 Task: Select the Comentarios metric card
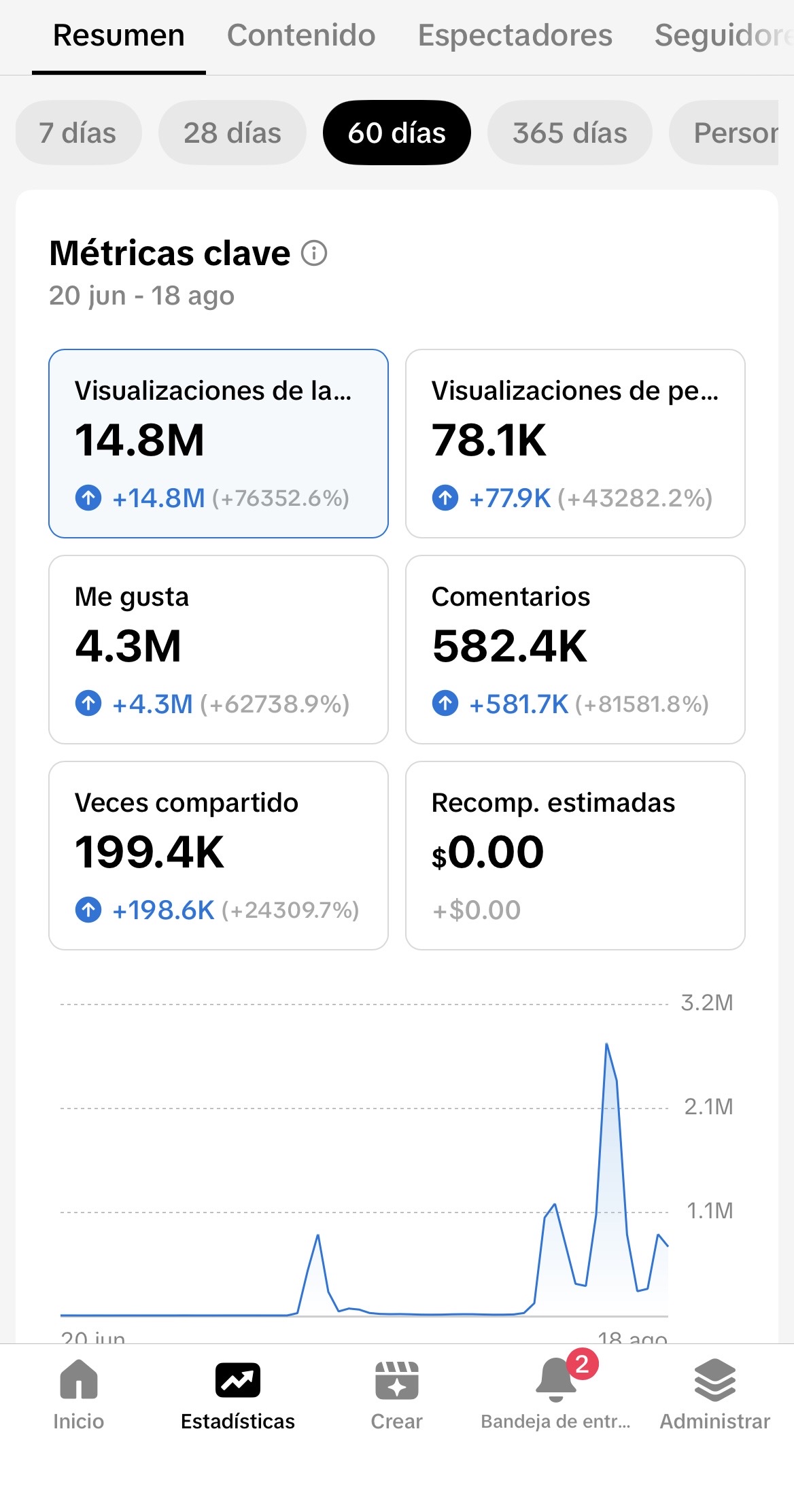[x=575, y=649]
